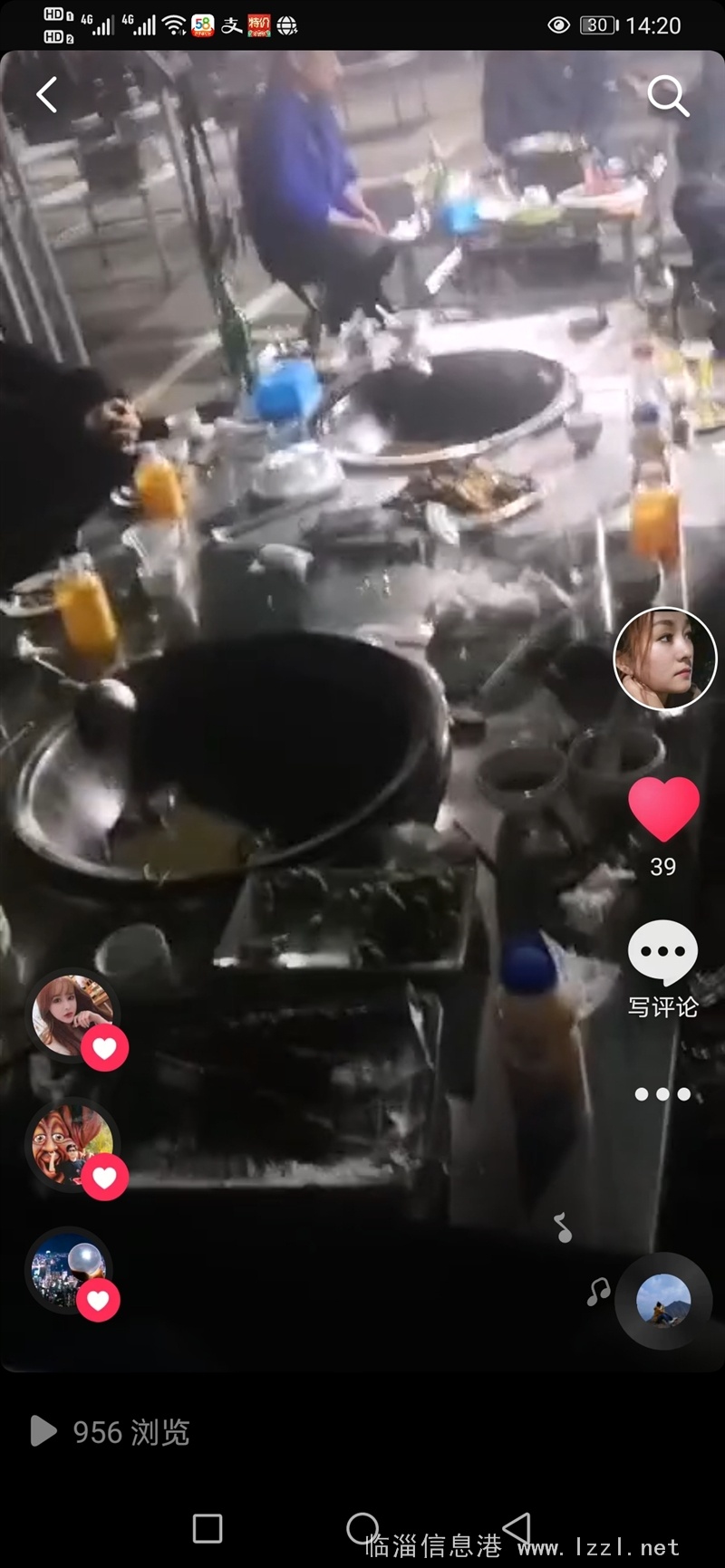Open the search magnifier icon
The width and height of the screenshot is (725, 1568).
tap(668, 96)
